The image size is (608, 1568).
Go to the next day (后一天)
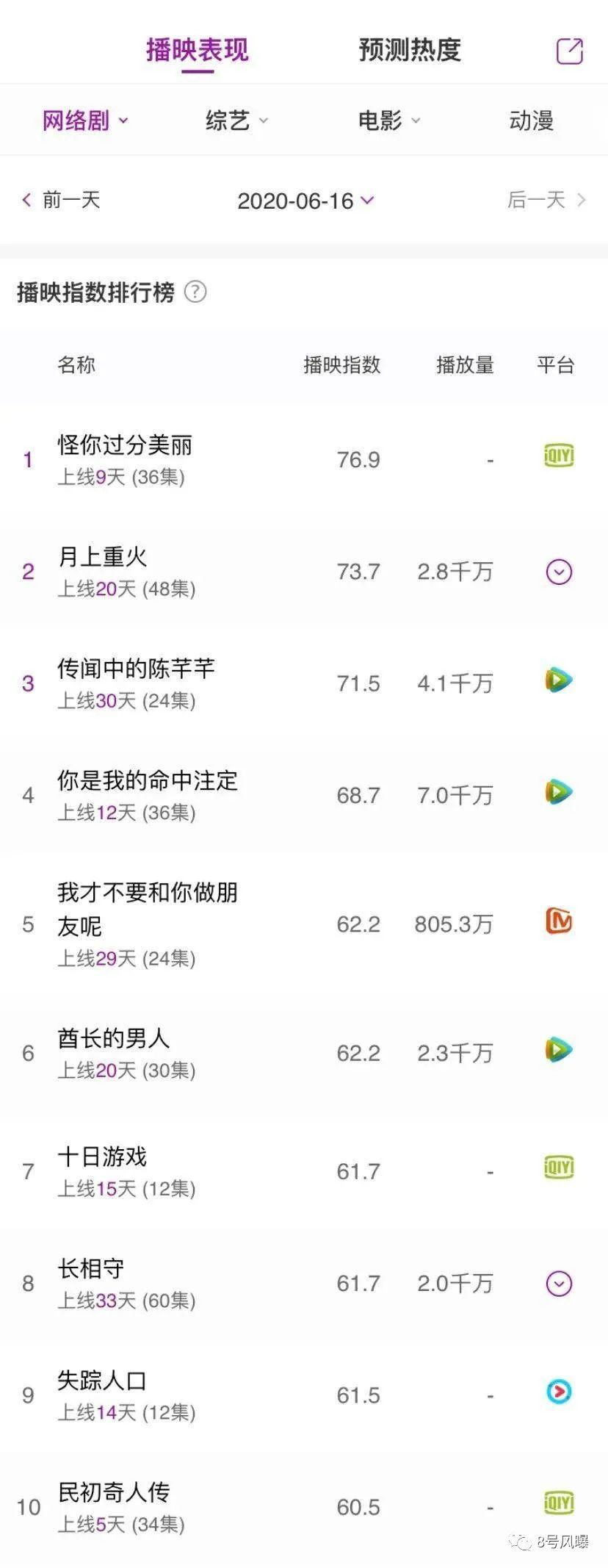tap(546, 200)
